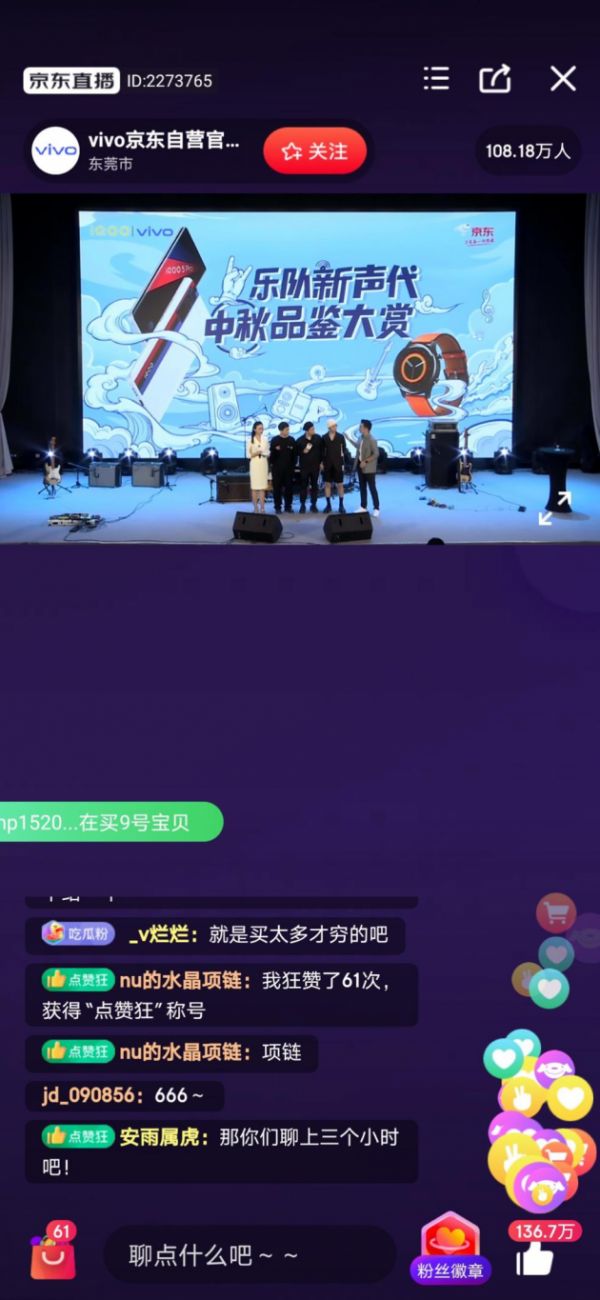Share this live broadcast
The image size is (600, 1300).
click(495, 79)
